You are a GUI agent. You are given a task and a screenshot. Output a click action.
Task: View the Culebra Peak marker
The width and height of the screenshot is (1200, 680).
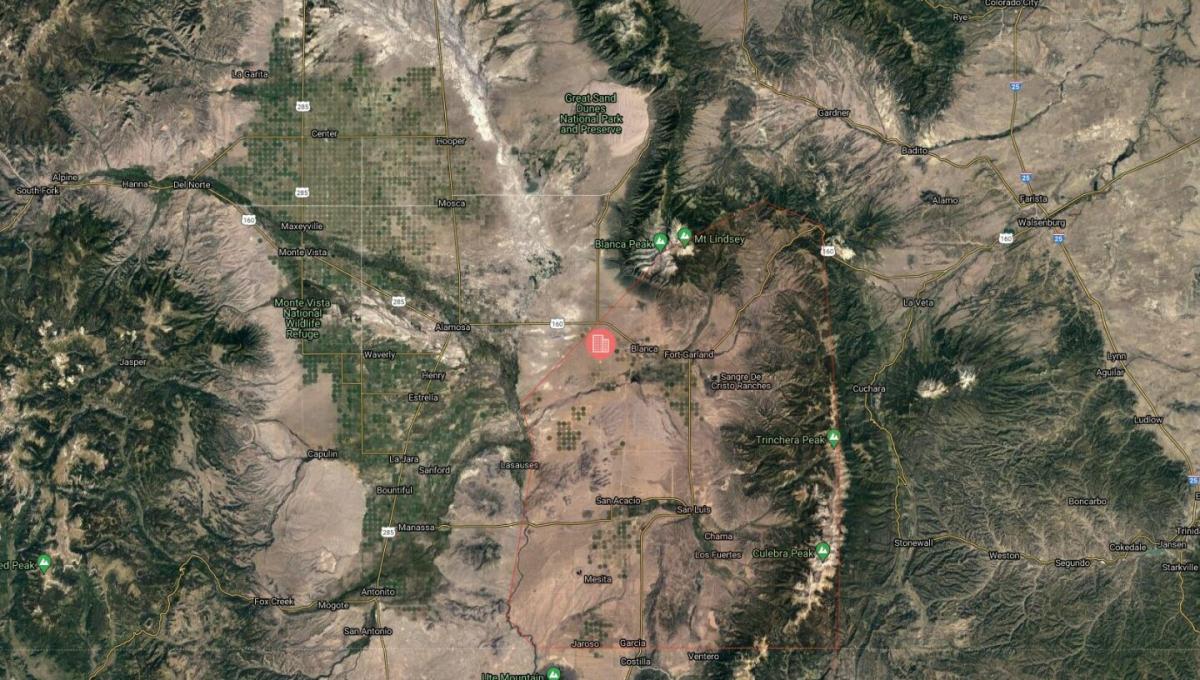[823, 550]
